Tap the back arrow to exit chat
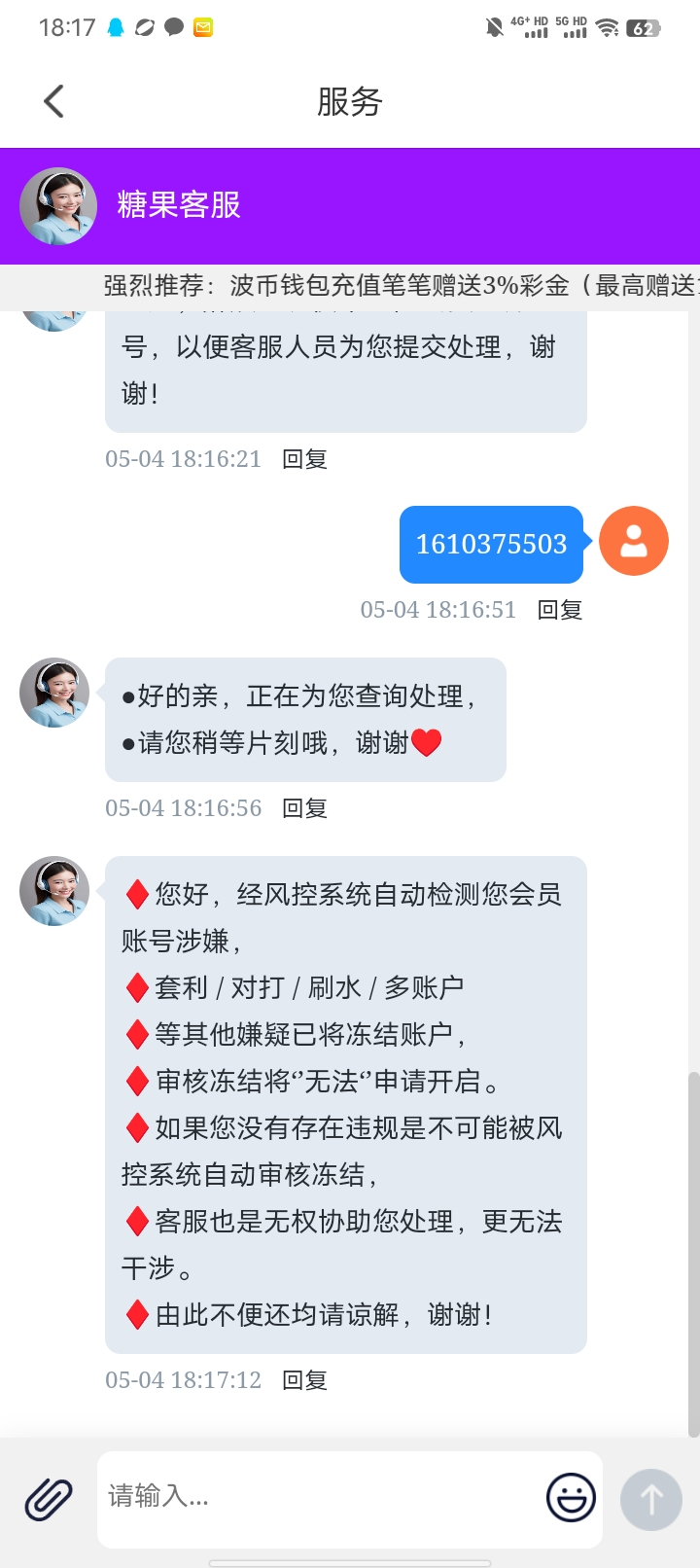Viewport: 700px width, 1568px height. point(53,100)
